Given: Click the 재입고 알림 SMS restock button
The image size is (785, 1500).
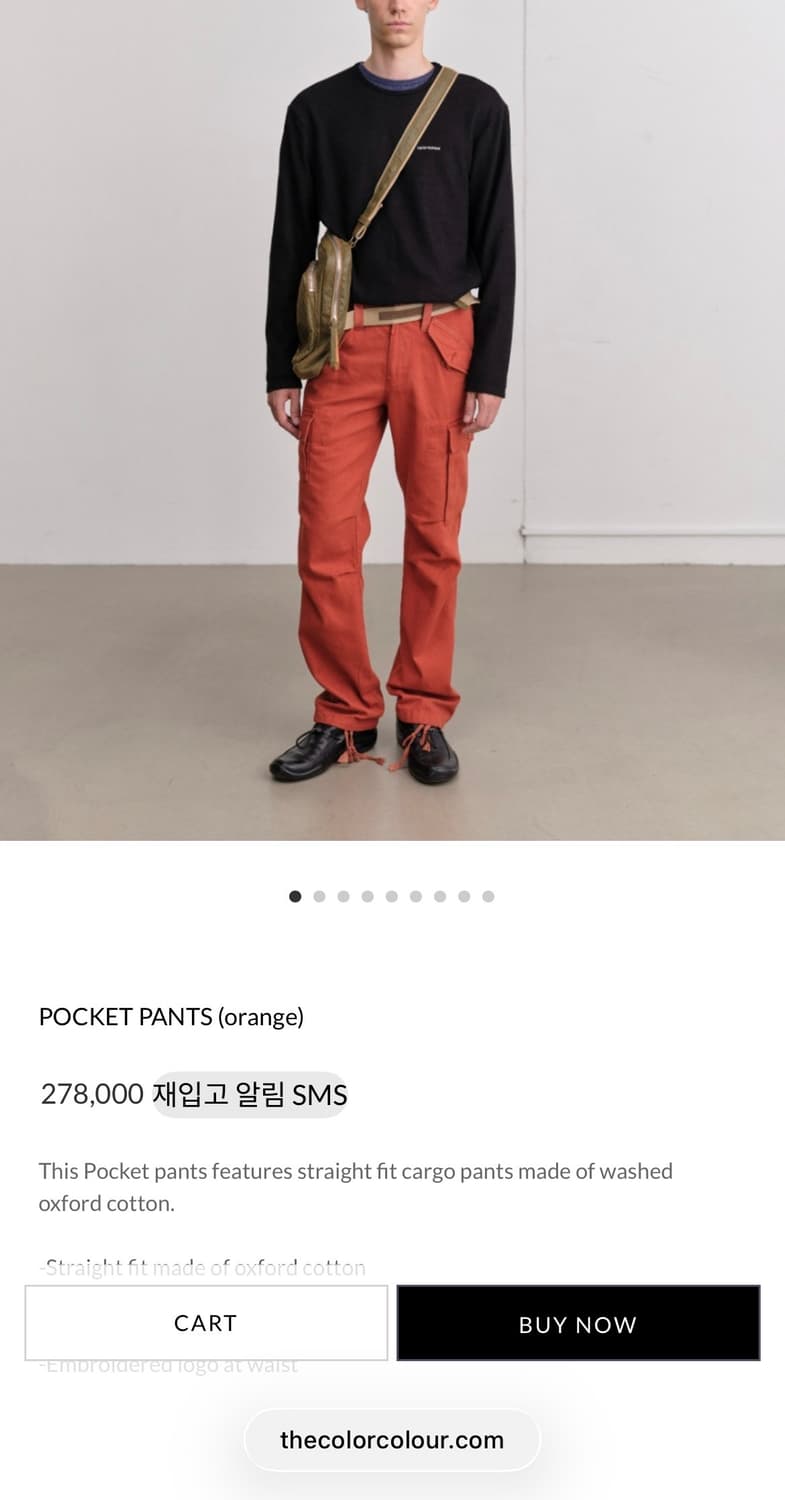Looking at the screenshot, I should tap(249, 1094).
